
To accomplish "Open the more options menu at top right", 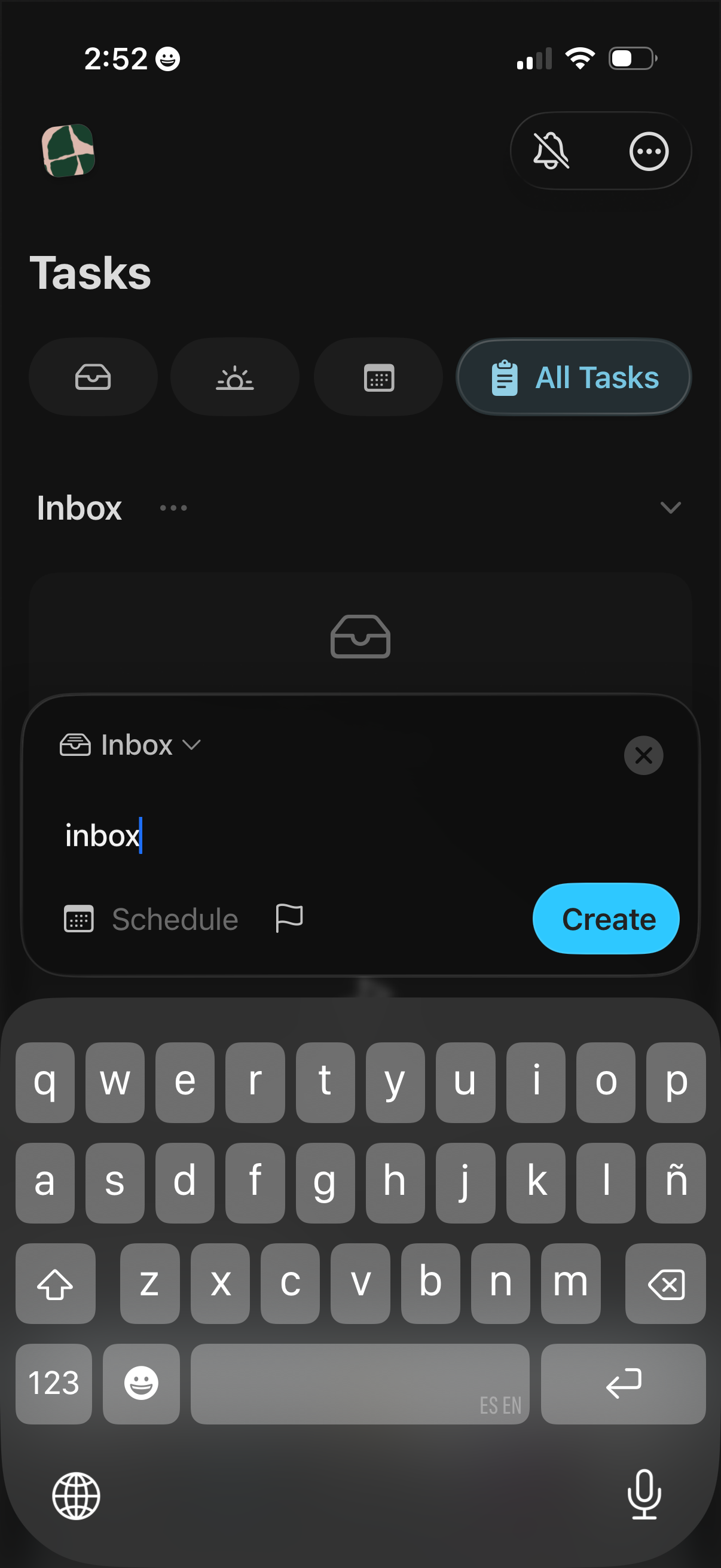I will 649,151.
